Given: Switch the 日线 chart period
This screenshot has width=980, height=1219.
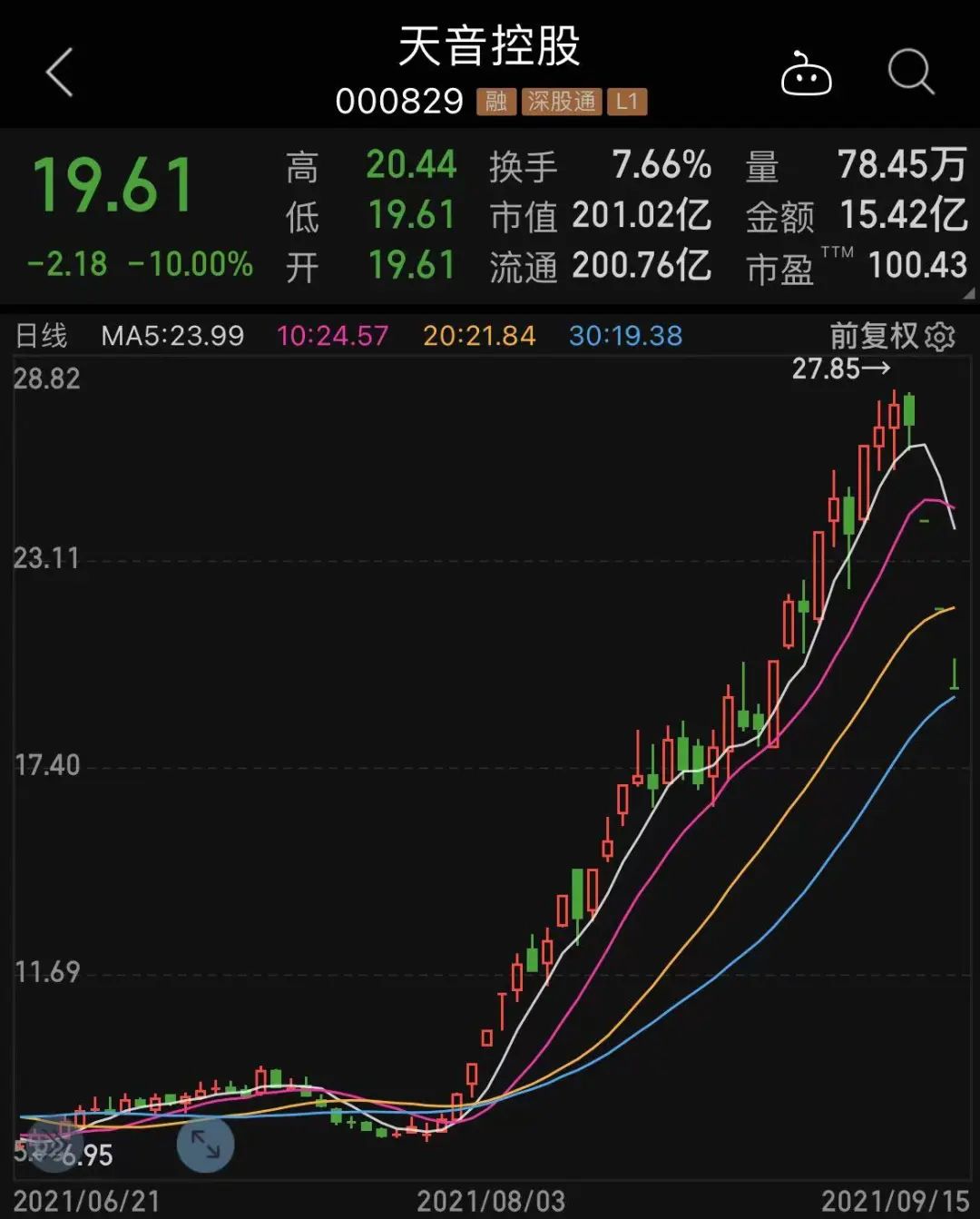Looking at the screenshot, I should [x=42, y=336].
